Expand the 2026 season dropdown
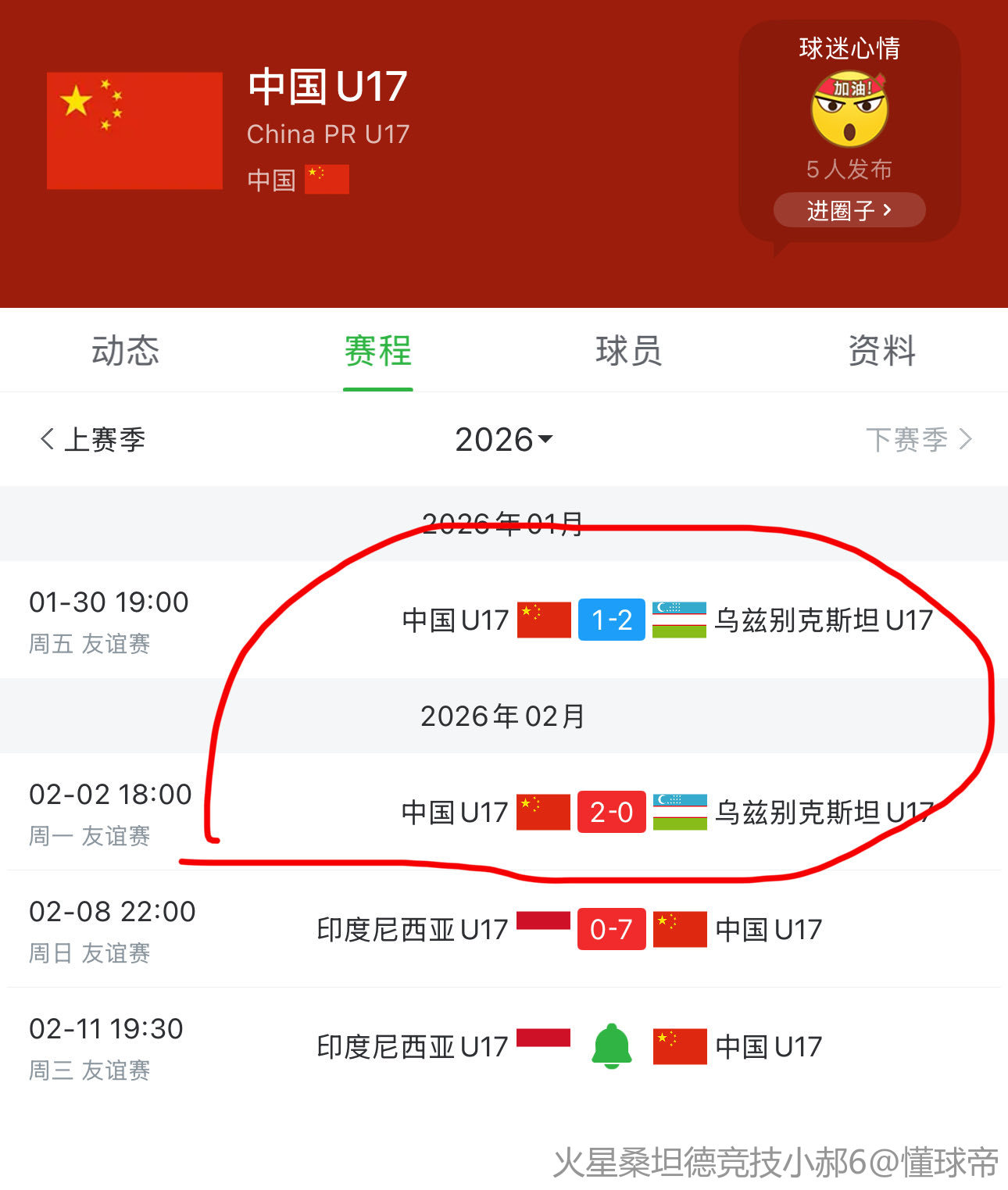Viewport: 1008px width, 1190px height. [x=503, y=439]
